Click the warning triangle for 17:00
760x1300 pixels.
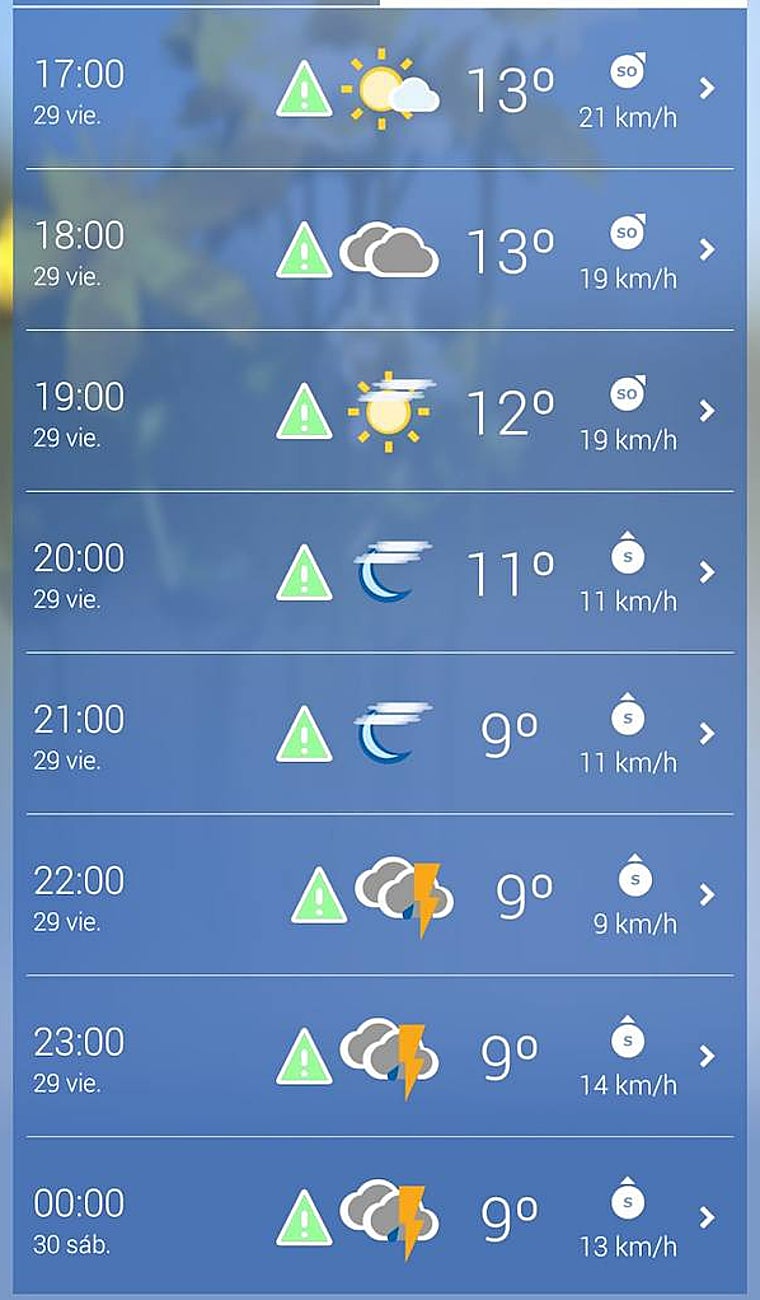[304, 88]
